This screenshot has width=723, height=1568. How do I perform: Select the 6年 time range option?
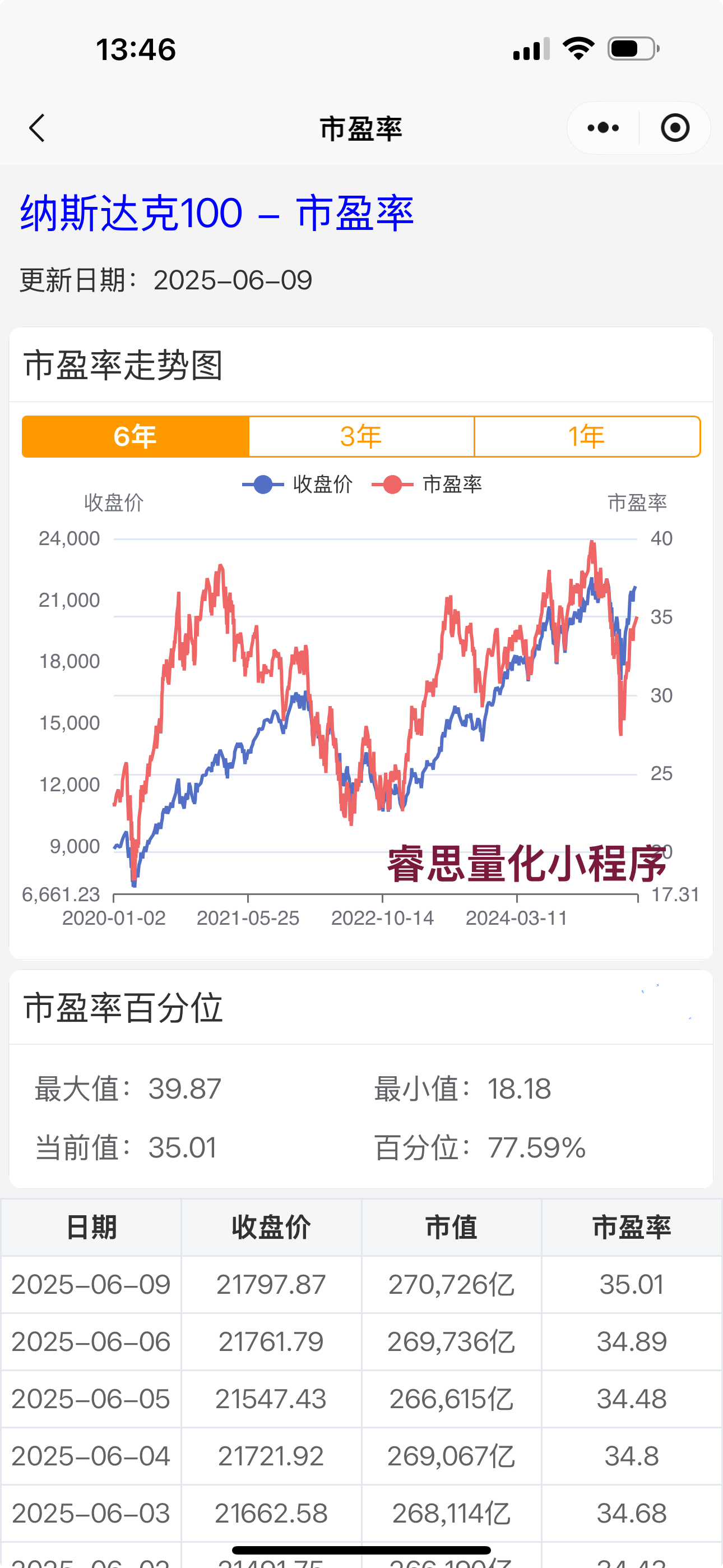pyautogui.click(x=135, y=435)
